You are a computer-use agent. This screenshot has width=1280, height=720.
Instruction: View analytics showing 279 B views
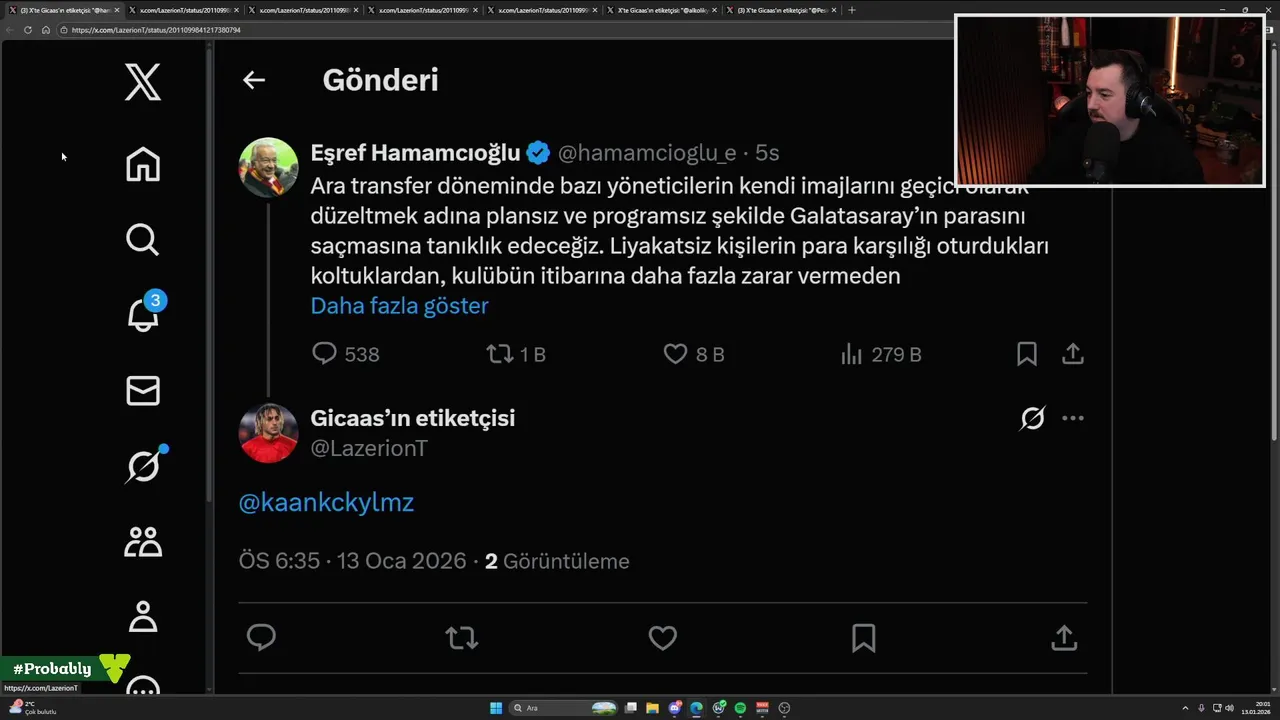coord(852,354)
